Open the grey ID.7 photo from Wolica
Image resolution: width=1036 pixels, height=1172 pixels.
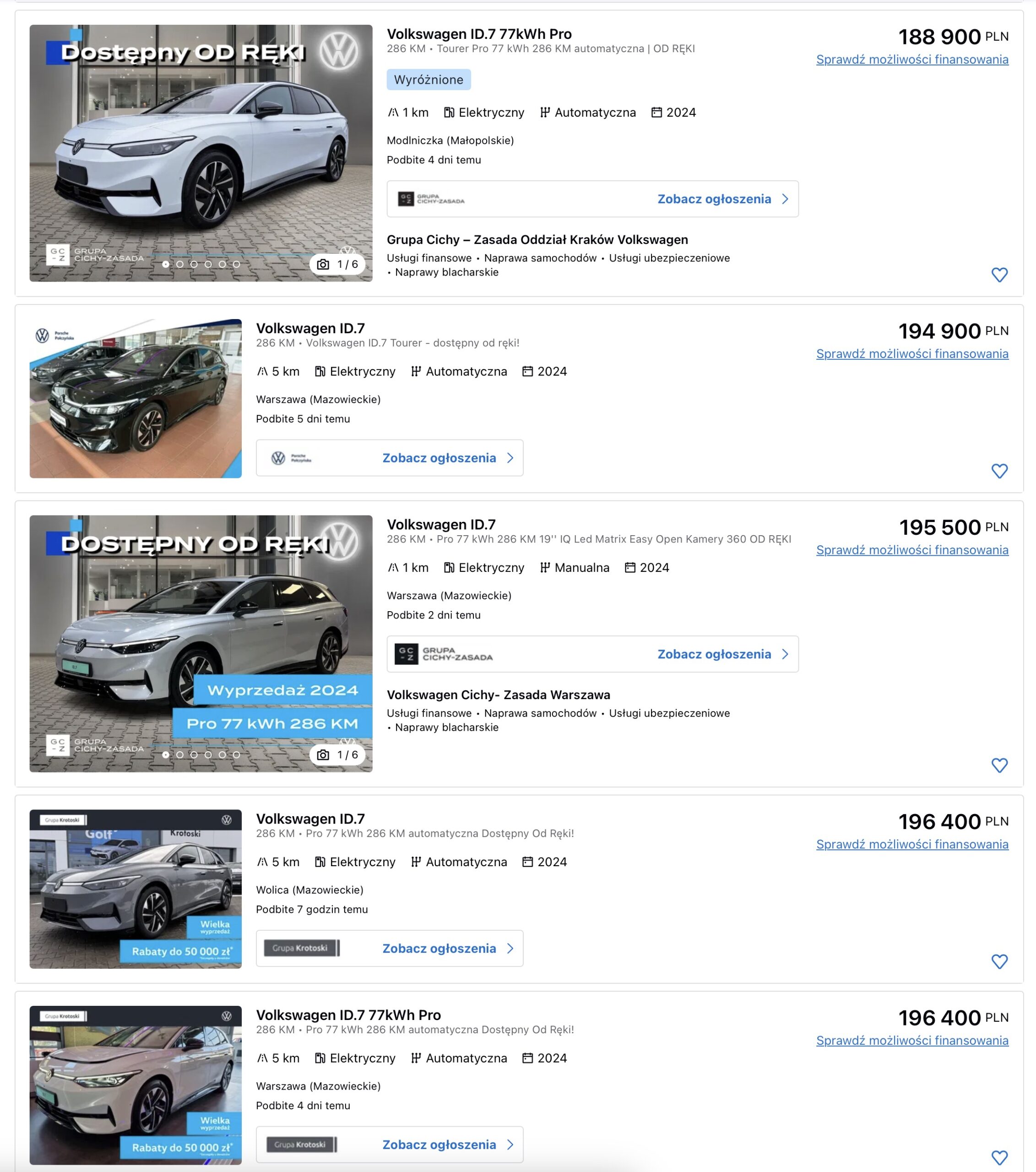pyautogui.click(x=136, y=889)
